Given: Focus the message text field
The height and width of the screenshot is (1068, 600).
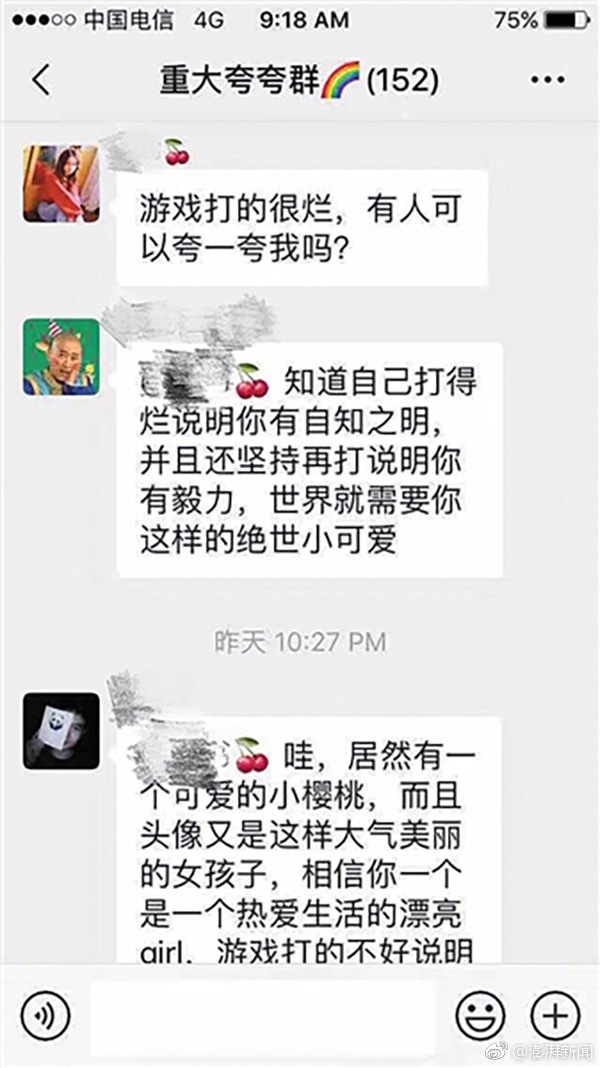Looking at the screenshot, I should coord(262,1017).
